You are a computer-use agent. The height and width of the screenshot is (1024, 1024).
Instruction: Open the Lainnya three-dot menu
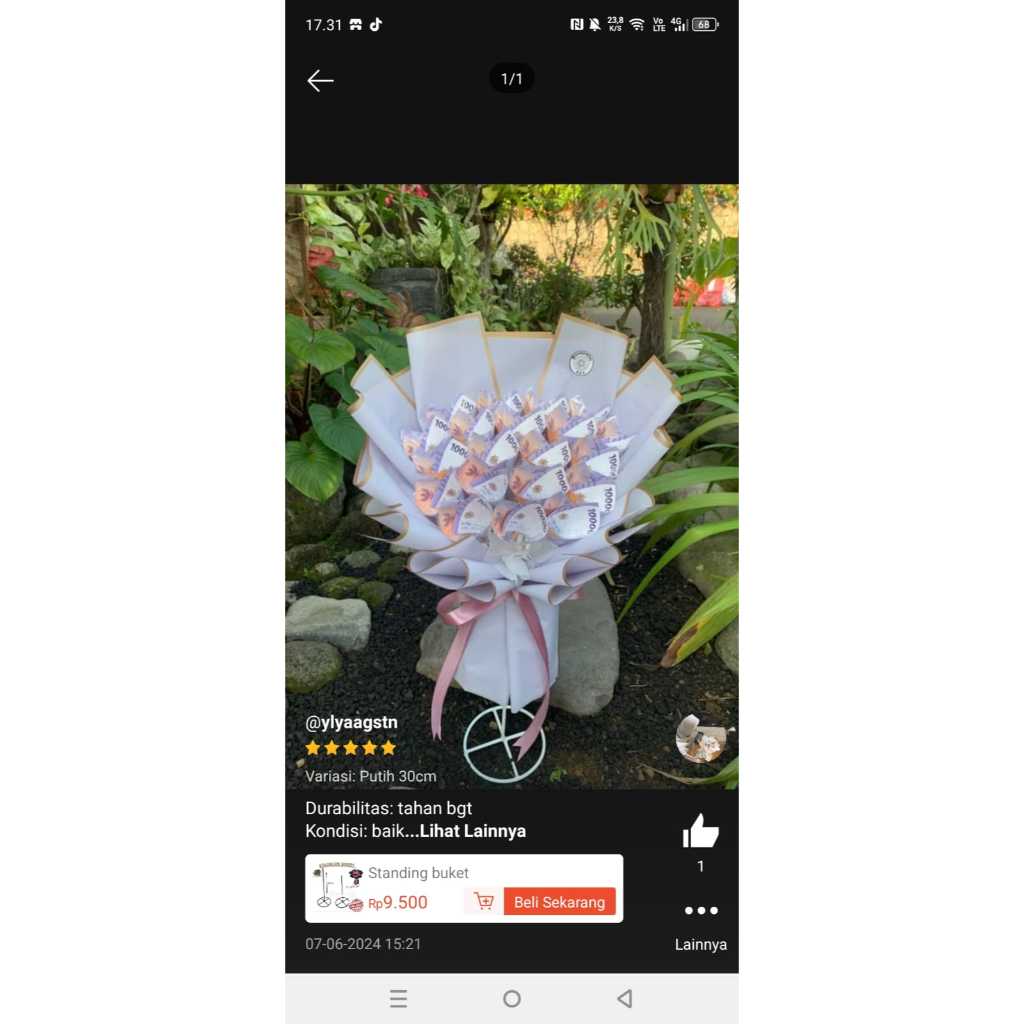(x=700, y=911)
